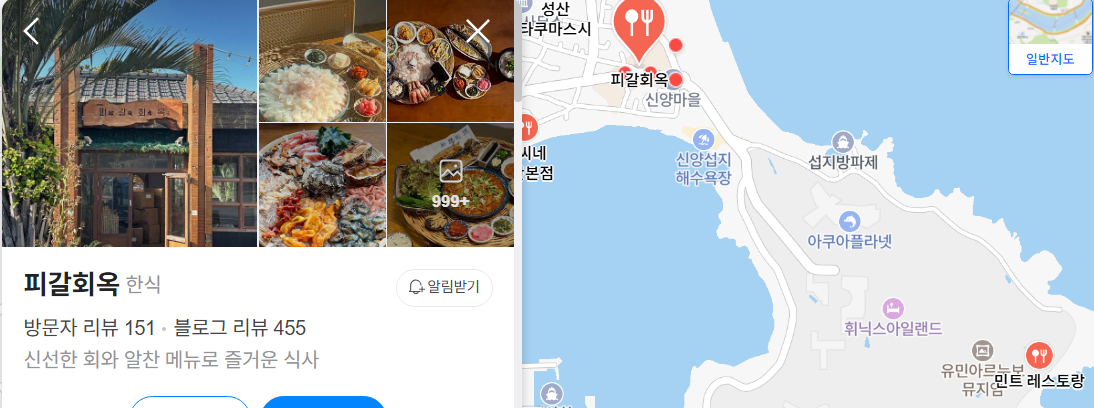Select the 민트 레스토랑 map pin

(1041, 355)
